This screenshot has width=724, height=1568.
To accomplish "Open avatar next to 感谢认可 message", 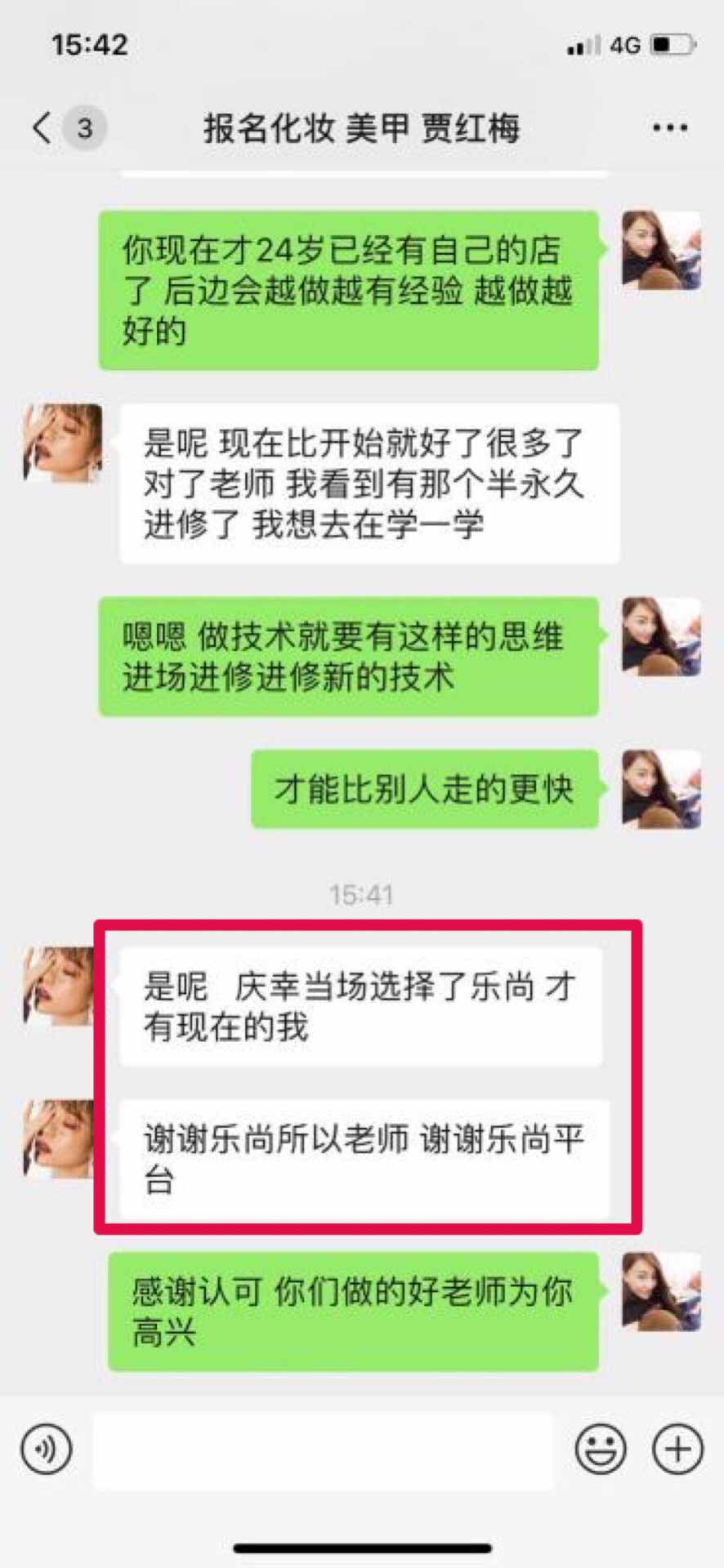I will coord(661,1292).
